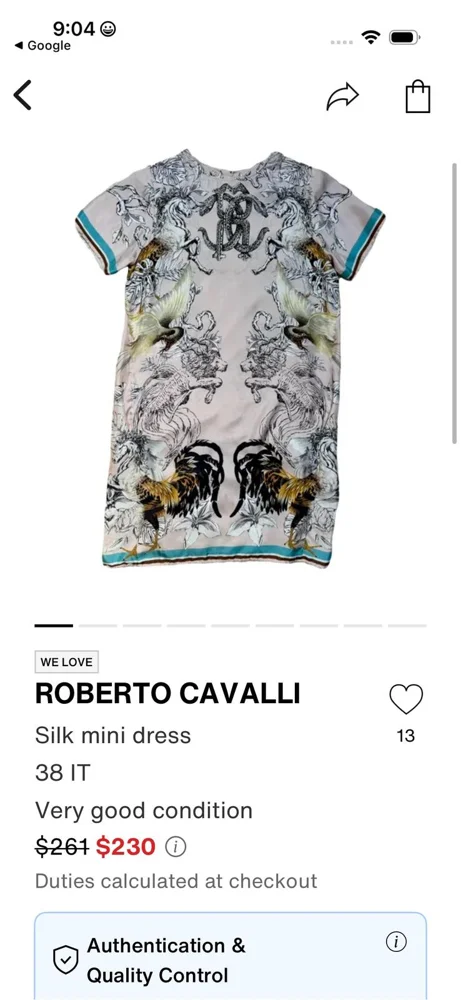Screen dimensions: 461x1000
Task: Open the shopping bag
Action: (x=418, y=97)
